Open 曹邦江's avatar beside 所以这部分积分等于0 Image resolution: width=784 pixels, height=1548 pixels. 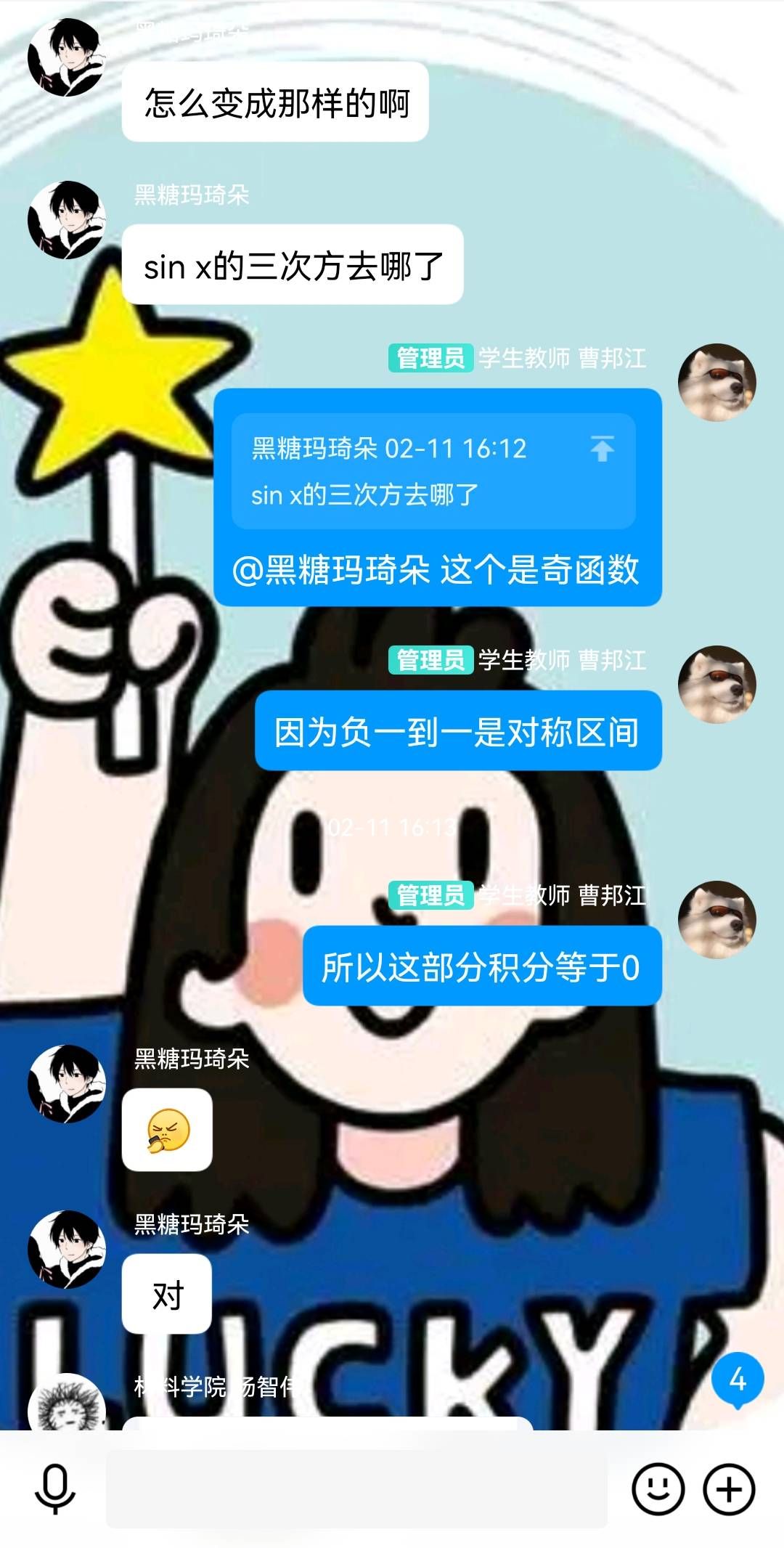point(716,918)
